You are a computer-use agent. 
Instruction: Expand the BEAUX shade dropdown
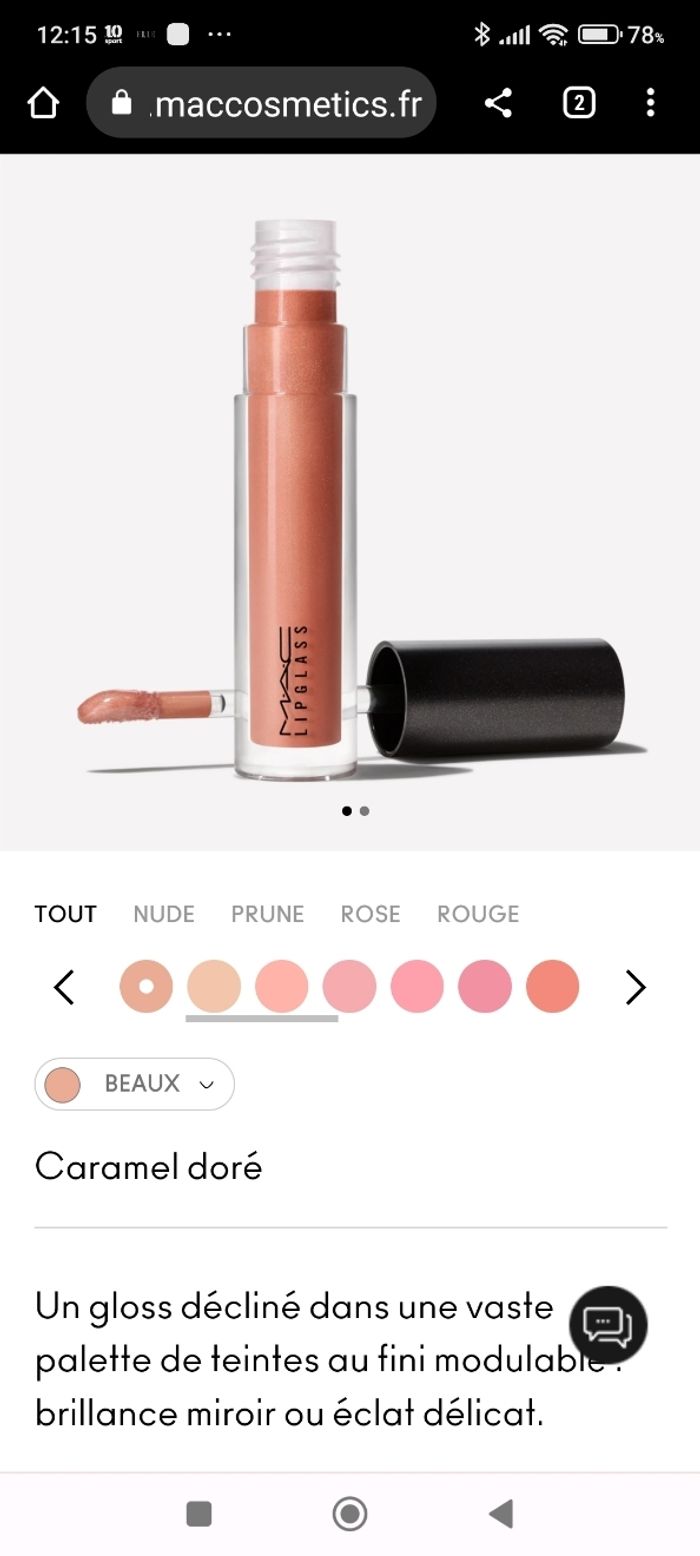(135, 1083)
